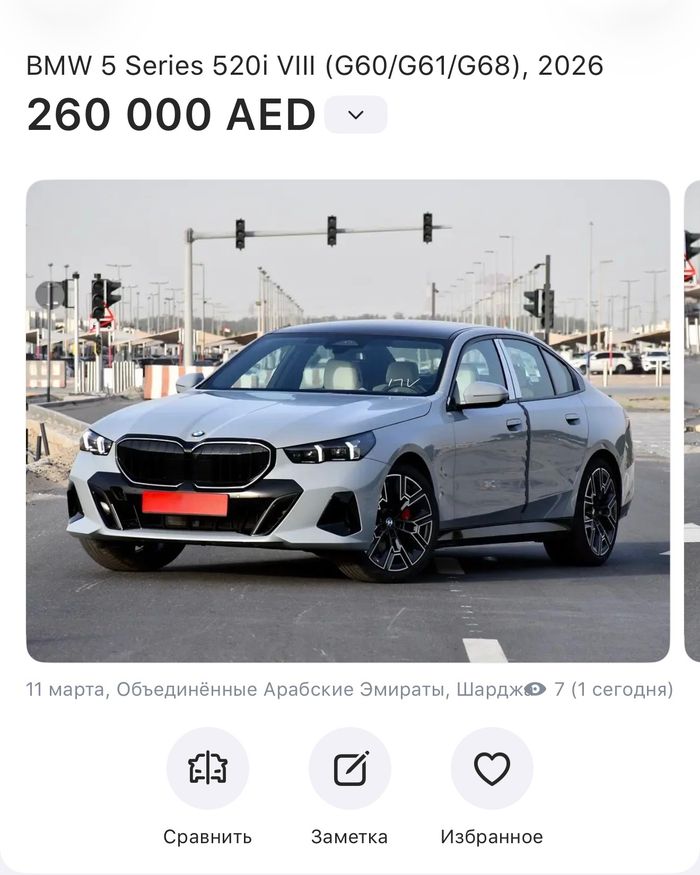Write a note (Заметка) for this listing

coord(349,768)
